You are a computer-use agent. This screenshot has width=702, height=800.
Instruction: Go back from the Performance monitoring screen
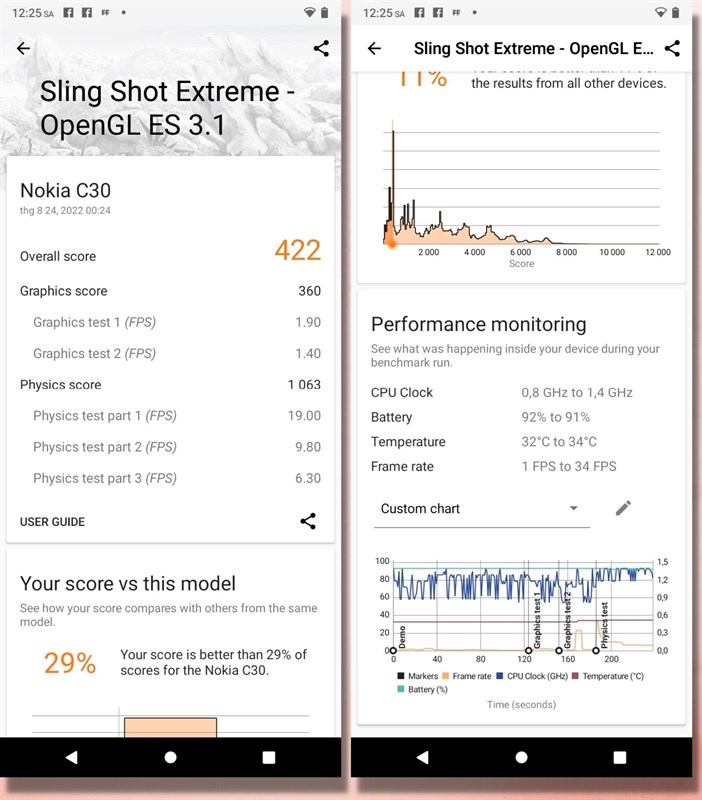[375, 48]
